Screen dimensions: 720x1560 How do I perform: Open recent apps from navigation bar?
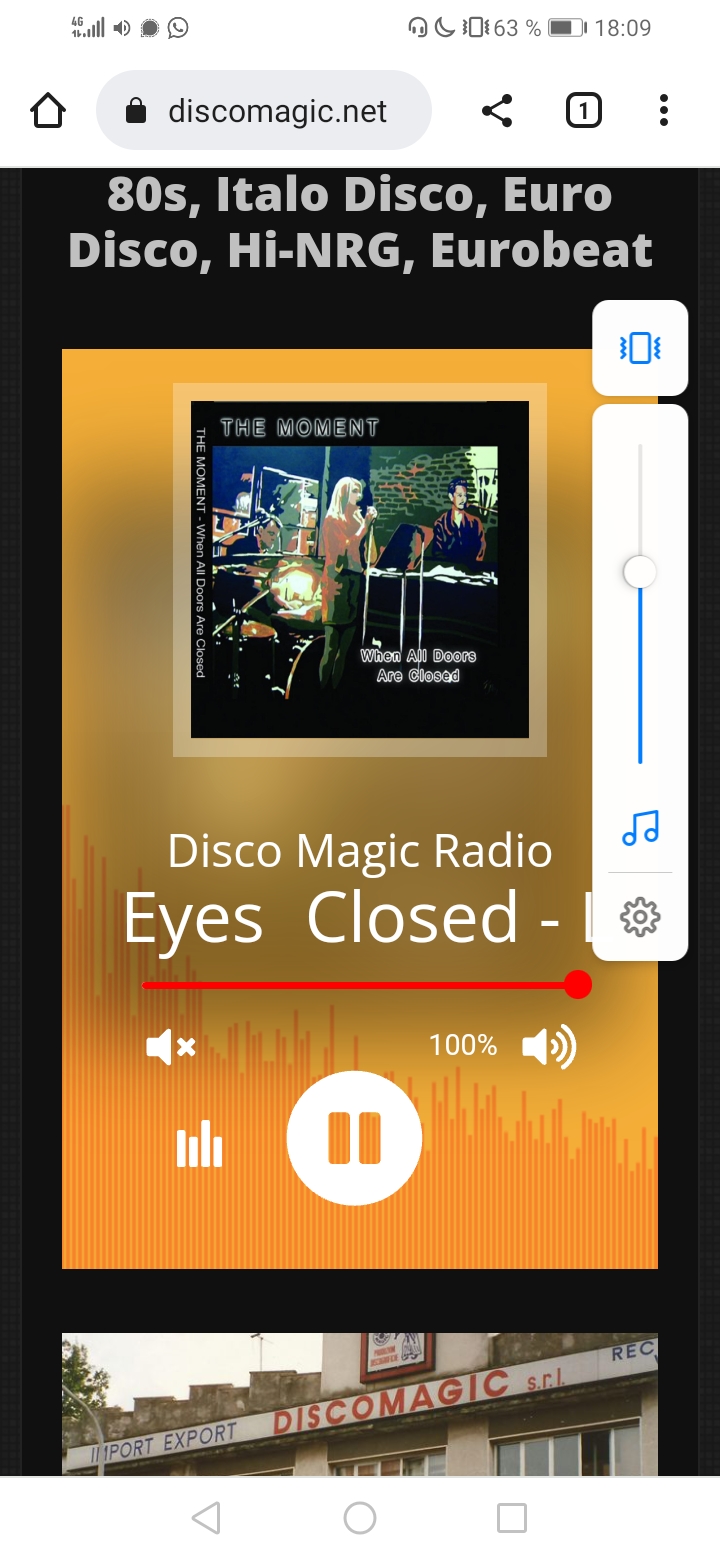click(x=512, y=1518)
